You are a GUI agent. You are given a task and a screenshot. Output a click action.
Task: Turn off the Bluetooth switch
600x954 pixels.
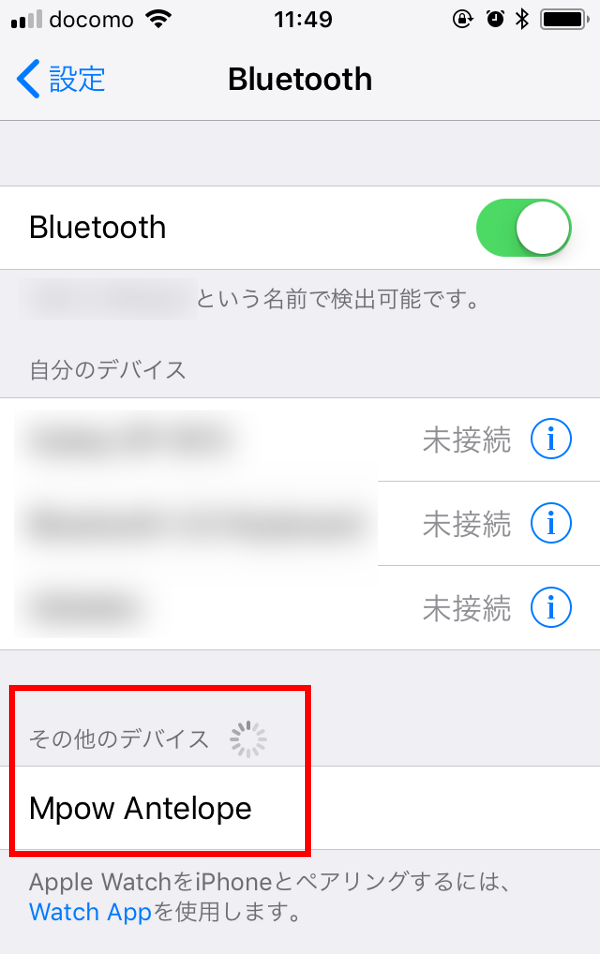click(524, 228)
